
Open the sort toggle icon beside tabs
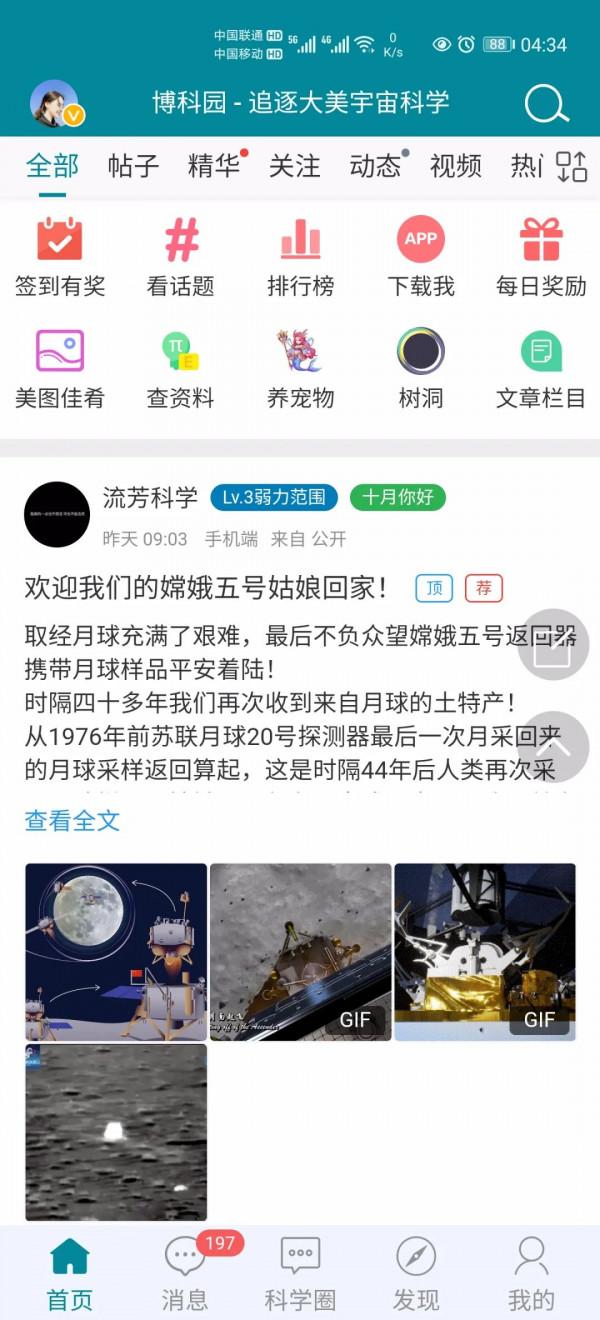point(571,166)
